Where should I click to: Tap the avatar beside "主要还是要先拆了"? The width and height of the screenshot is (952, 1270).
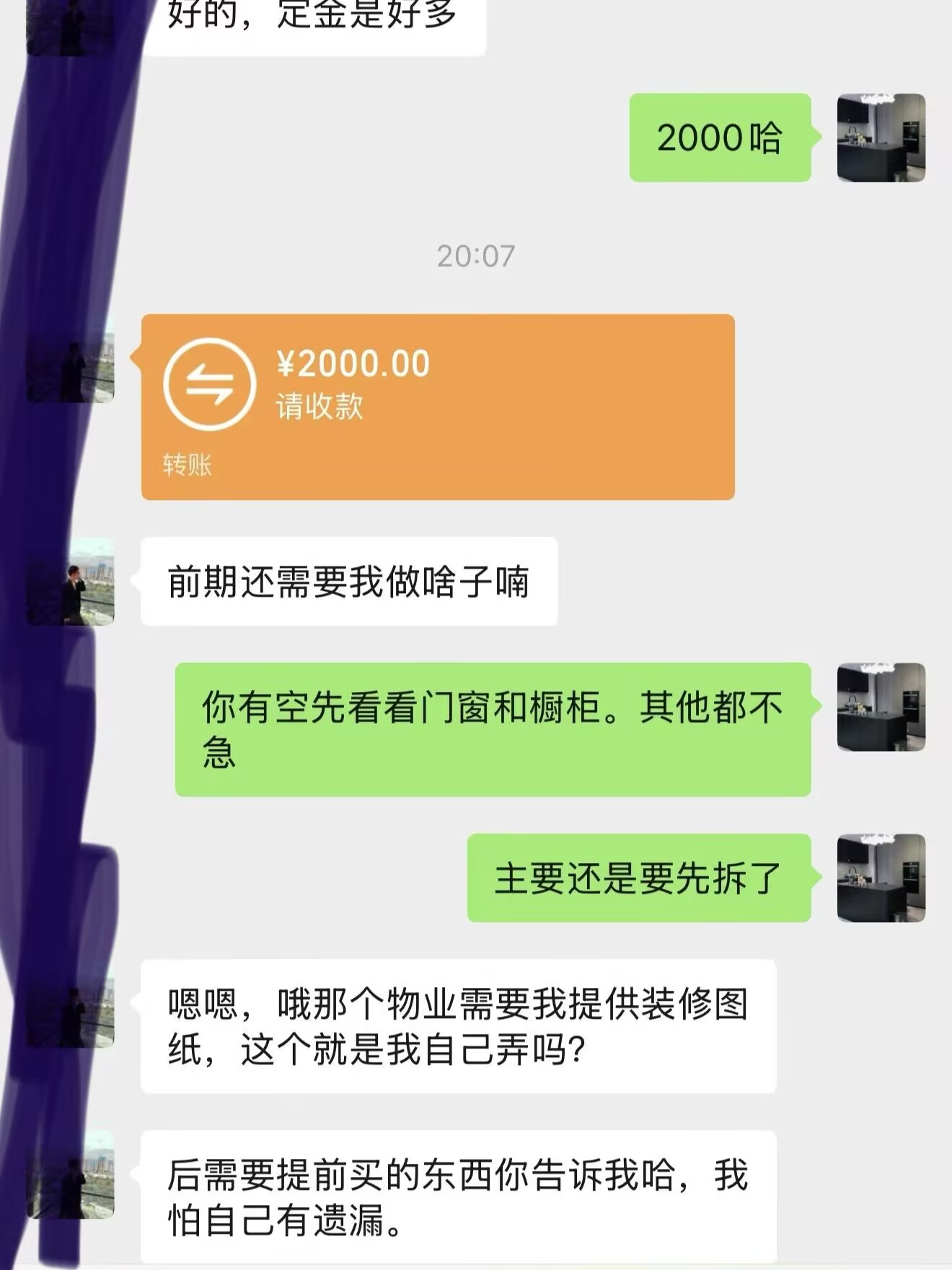tap(881, 878)
